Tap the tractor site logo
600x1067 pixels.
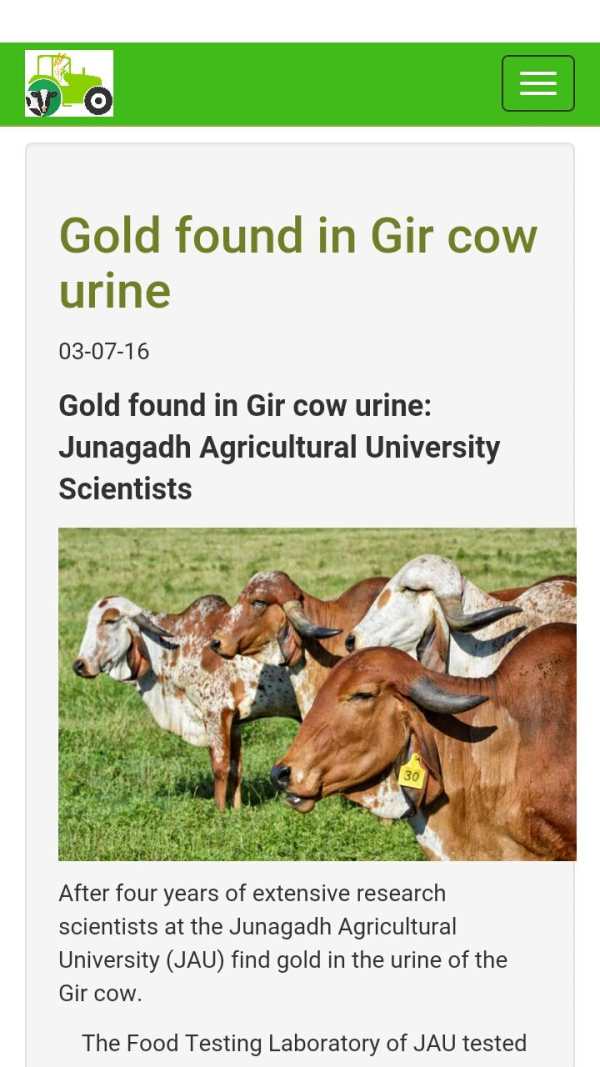coord(69,83)
